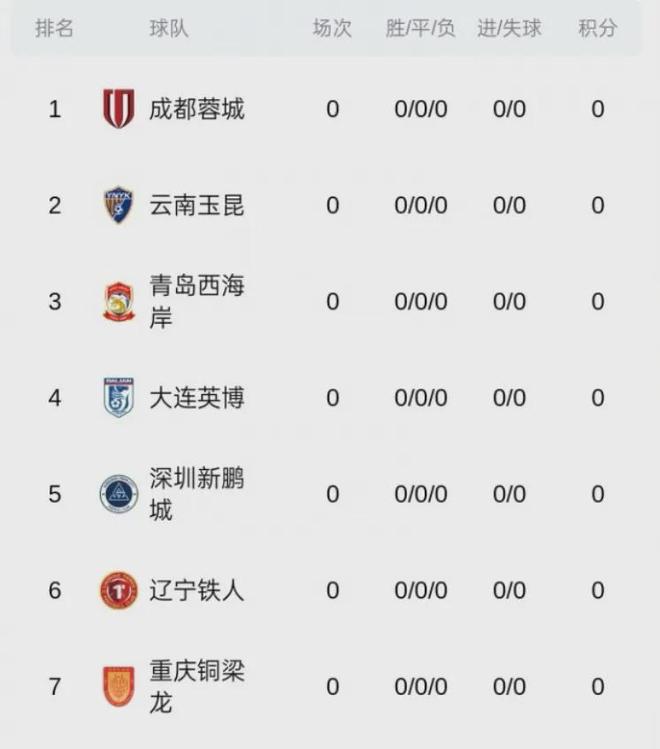Open 大连英博 in the standings
The image size is (660, 749).
[196, 398]
